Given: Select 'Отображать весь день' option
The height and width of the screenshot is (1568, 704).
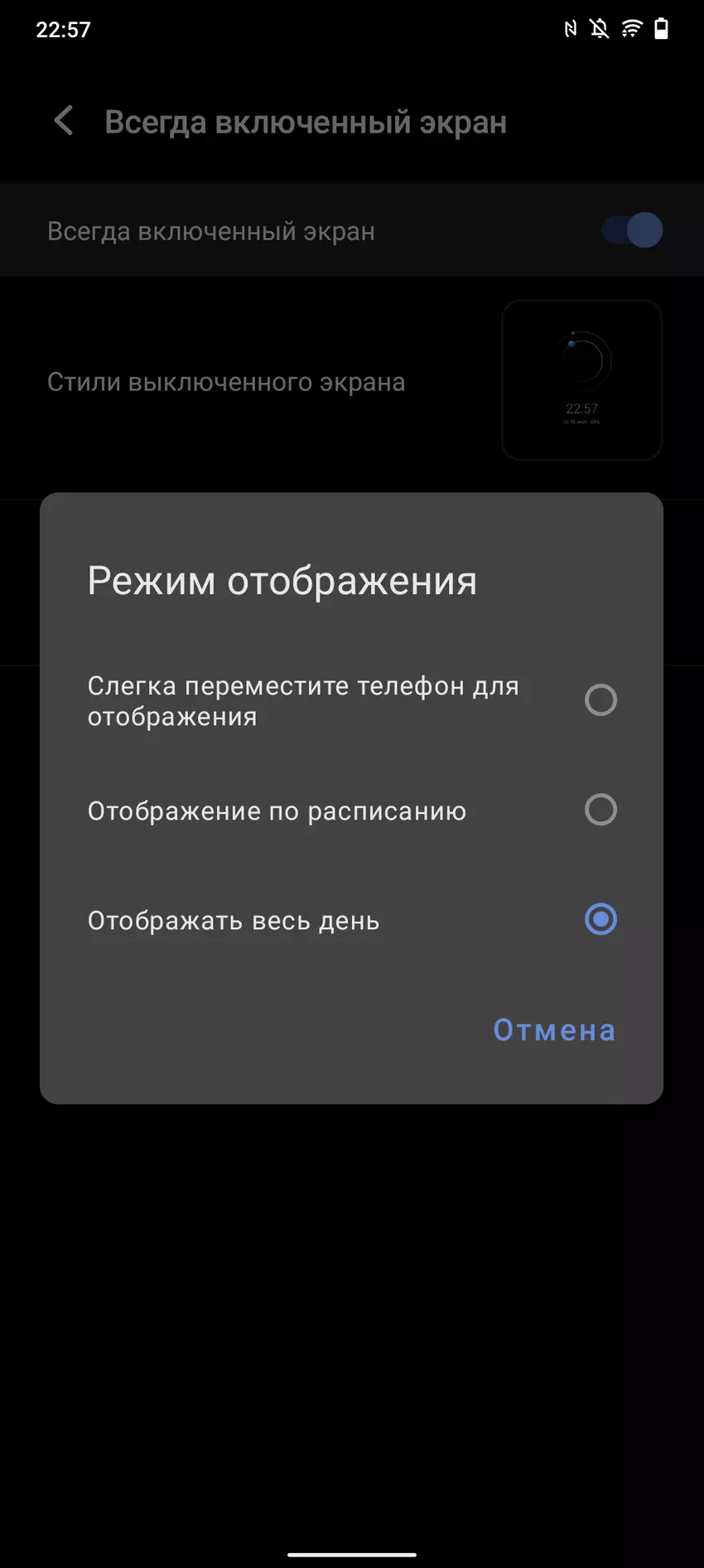Looking at the screenshot, I should click(x=600, y=919).
